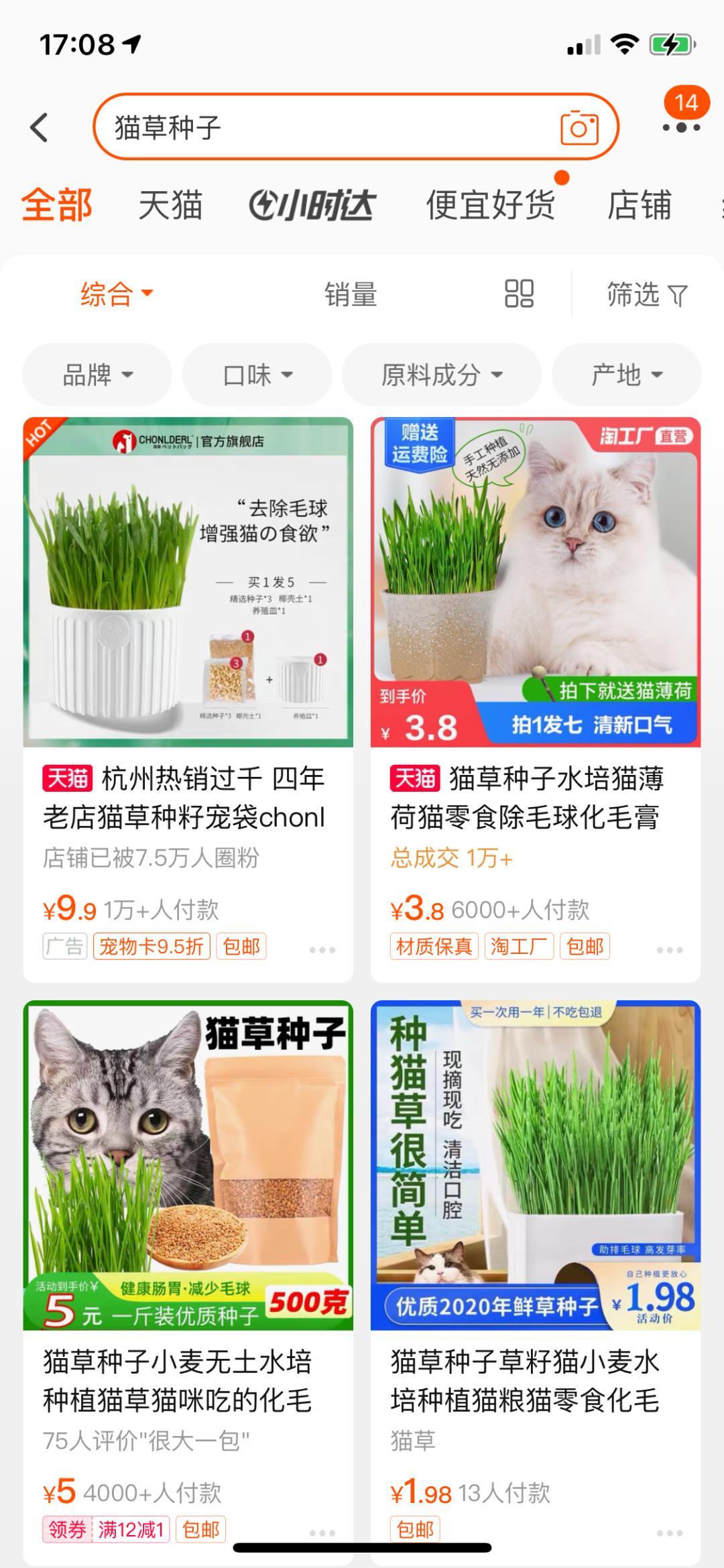Select the 销量 sort option
The width and height of the screenshot is (724, 1568).
pyautogui.click(x=349, y=294)
